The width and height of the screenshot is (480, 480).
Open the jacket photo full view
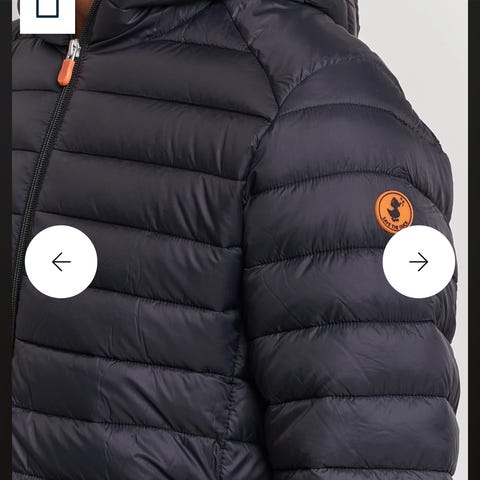tap(239, 240)
